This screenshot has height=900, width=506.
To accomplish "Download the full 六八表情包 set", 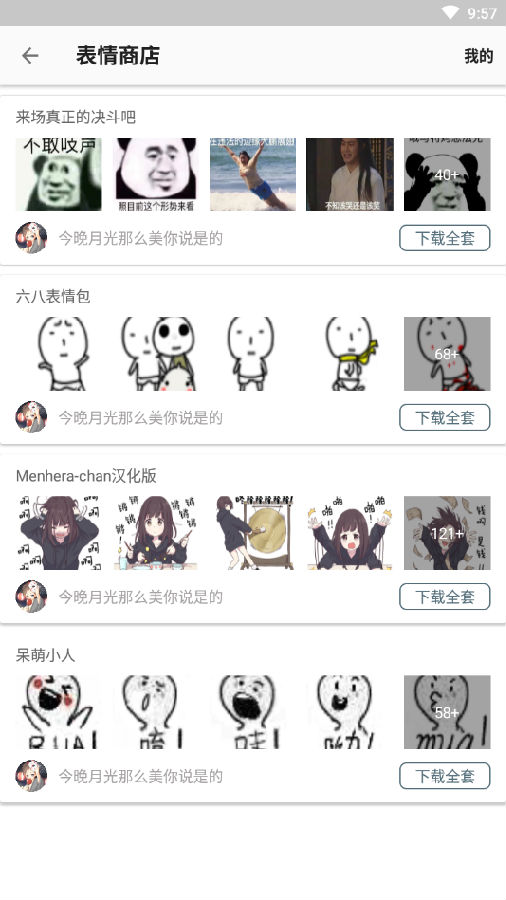I will coord(445,417).
